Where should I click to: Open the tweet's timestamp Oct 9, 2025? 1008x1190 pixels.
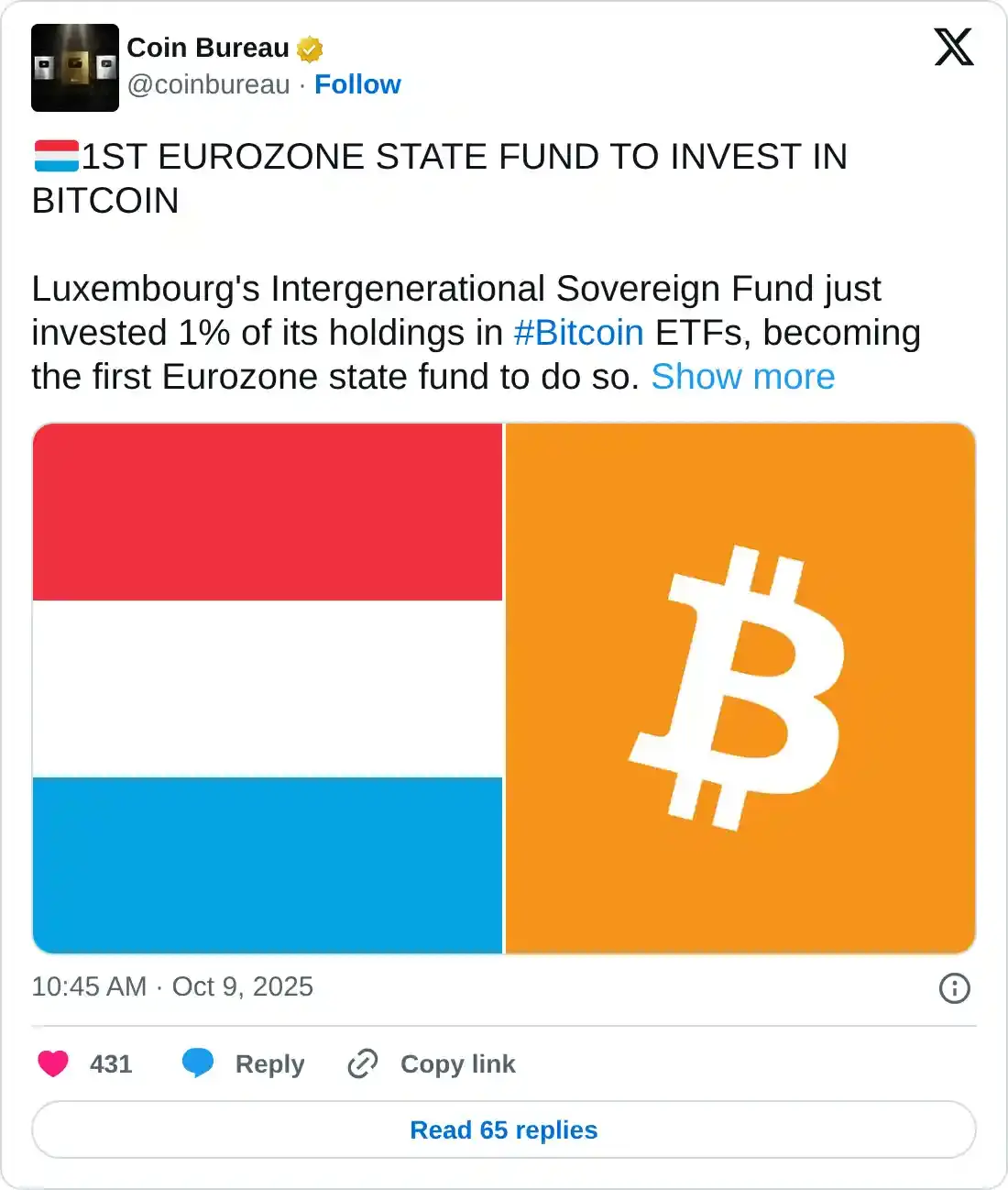172,986
